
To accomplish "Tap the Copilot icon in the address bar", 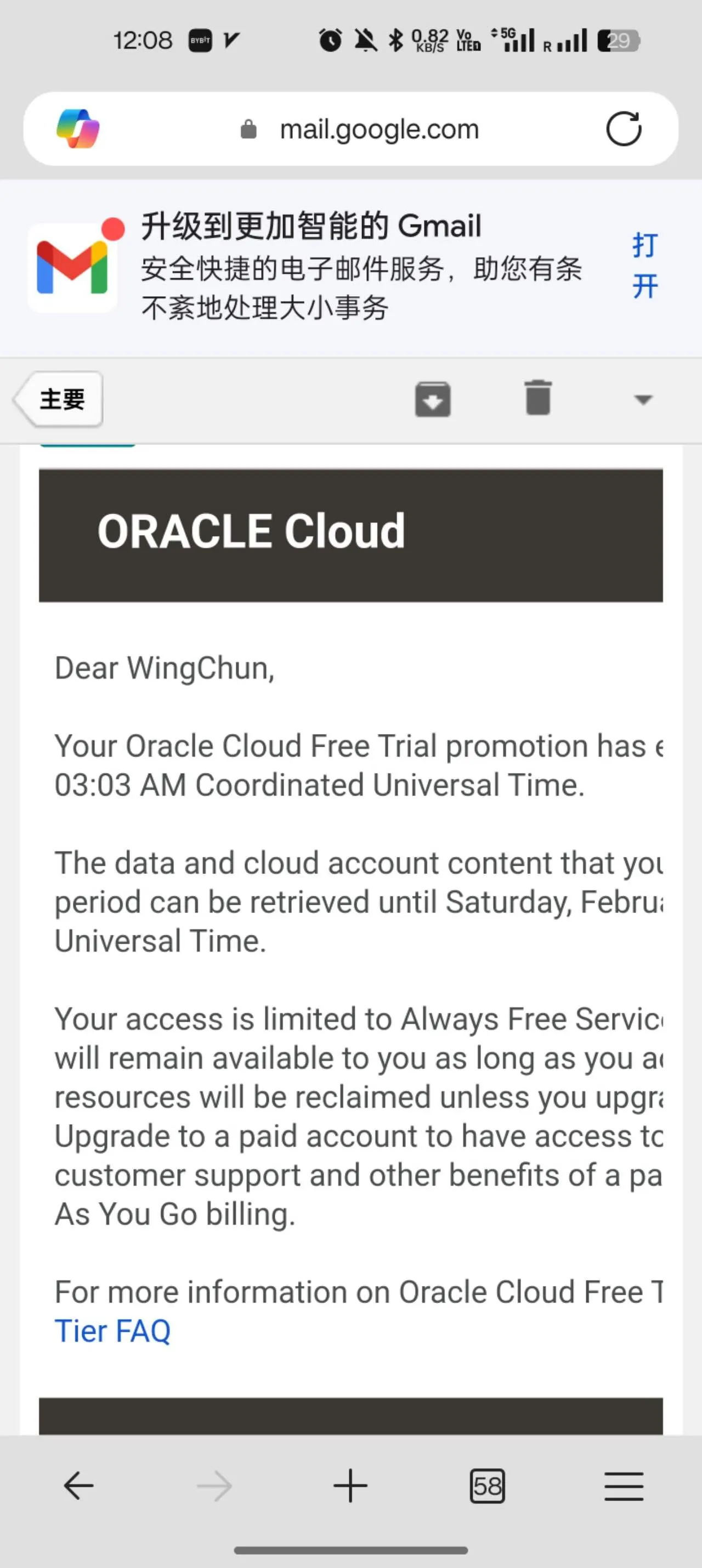I will coord(78,128).
